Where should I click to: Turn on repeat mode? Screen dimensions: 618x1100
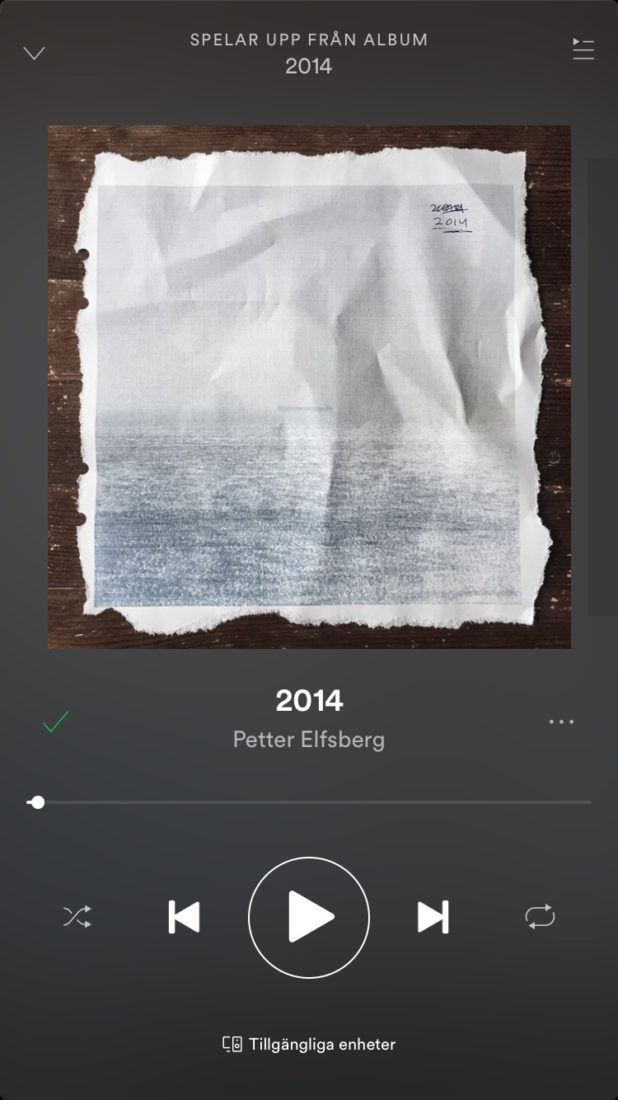[x=540, y=917]
